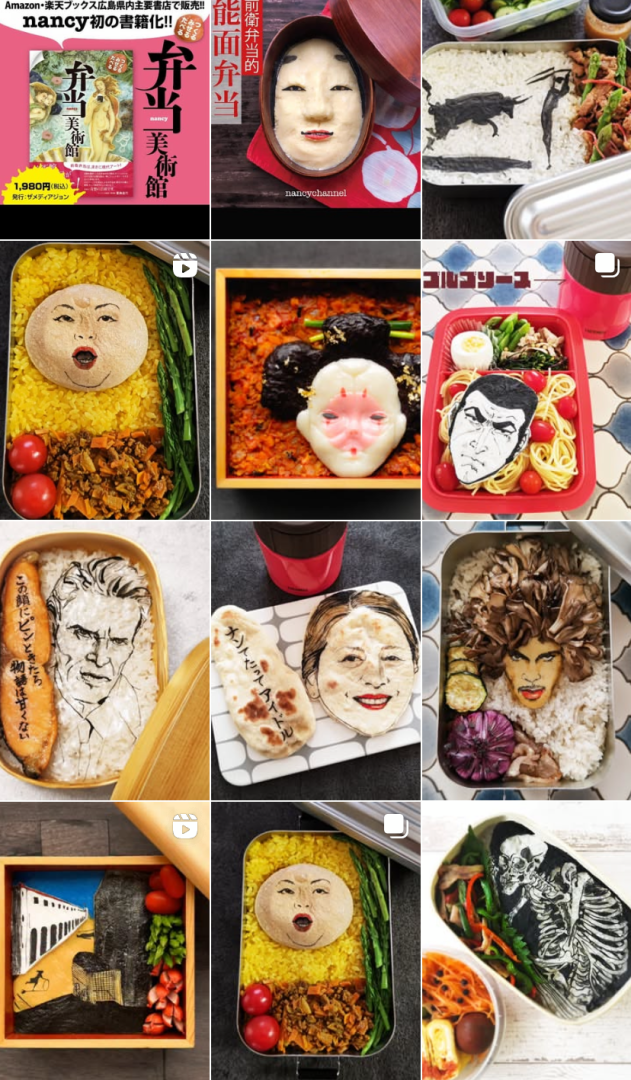Open the bull and matador bento post
The height and width of the screenshot is (1080, 631).
coord(526,118)
